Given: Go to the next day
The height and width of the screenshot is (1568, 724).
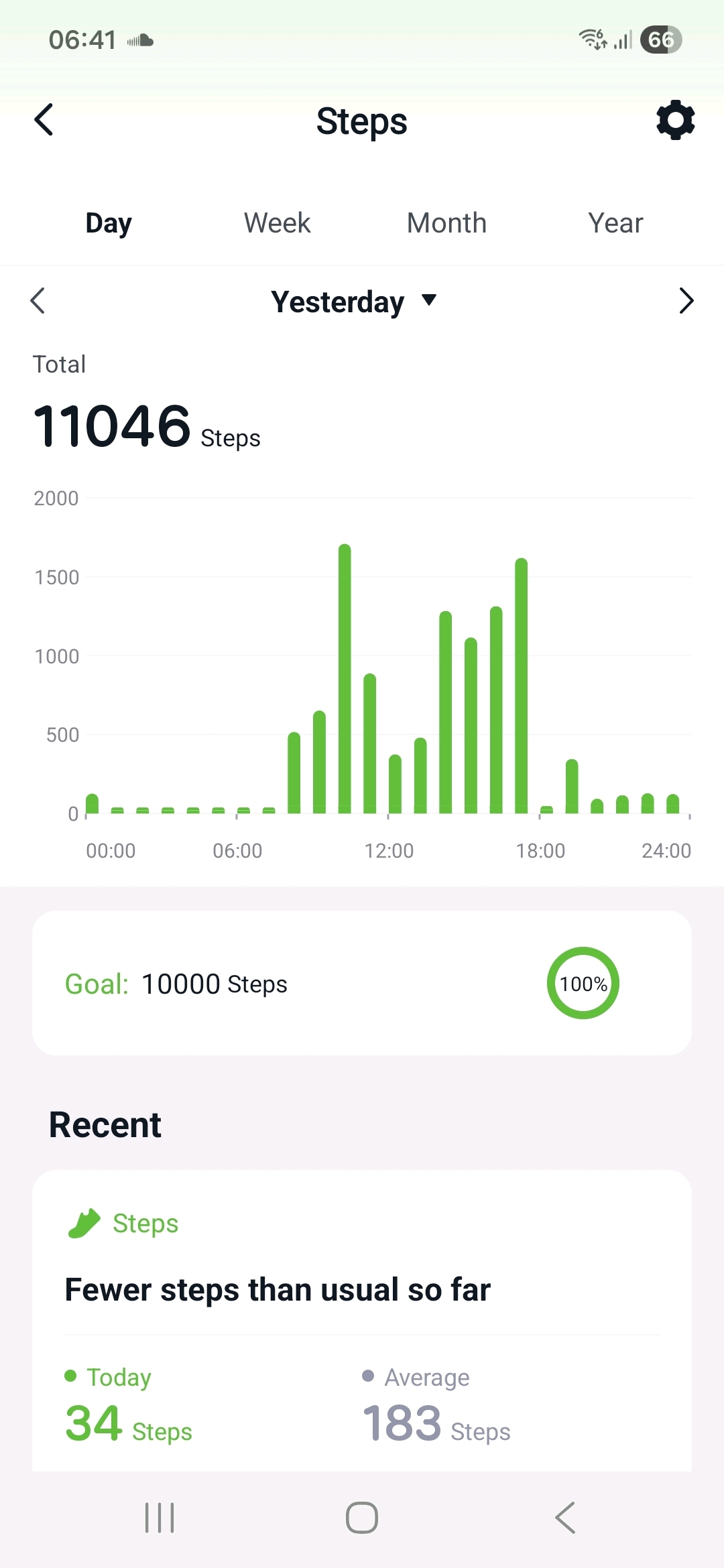Looking at the screenshot, I should tap(685, 301).
